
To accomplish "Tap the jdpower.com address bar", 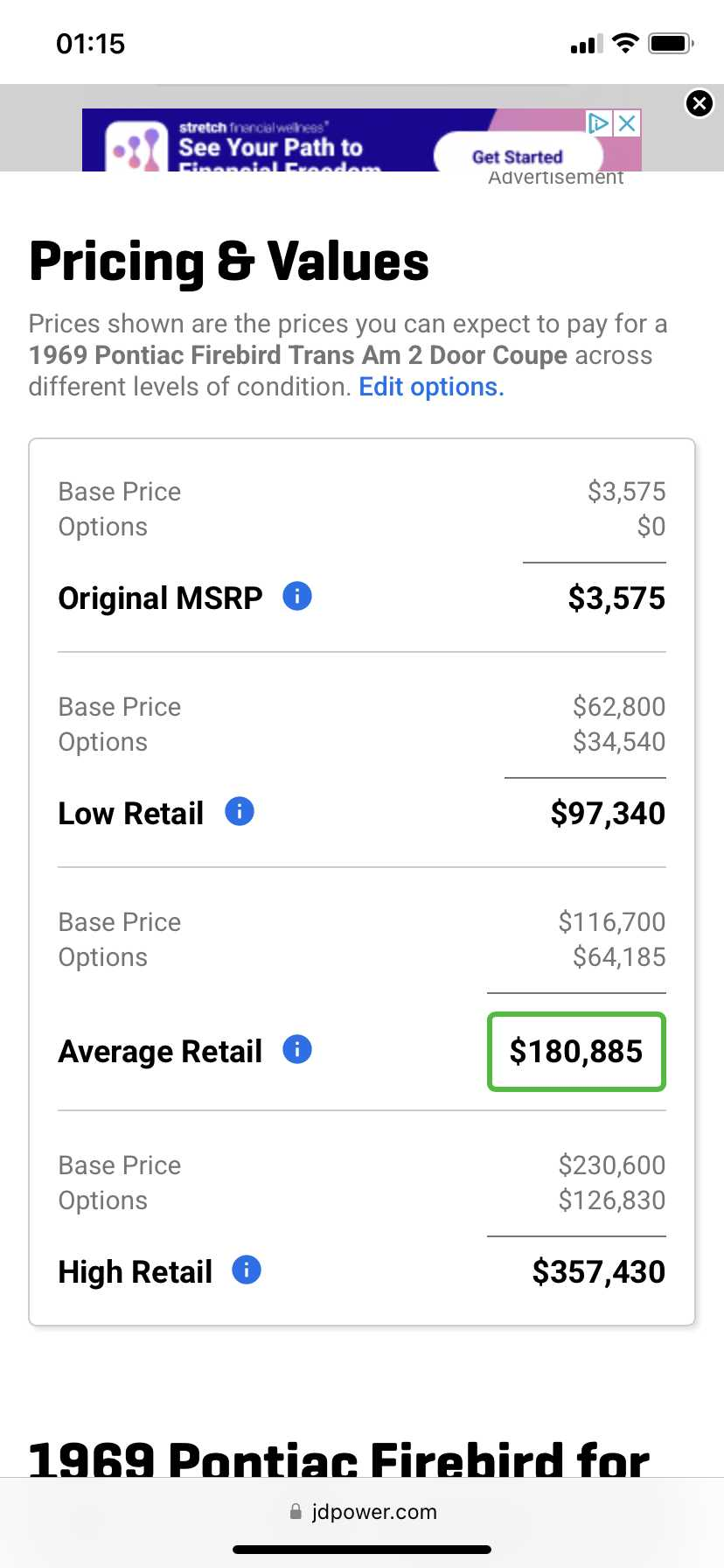I will (x=362, y=1512).
